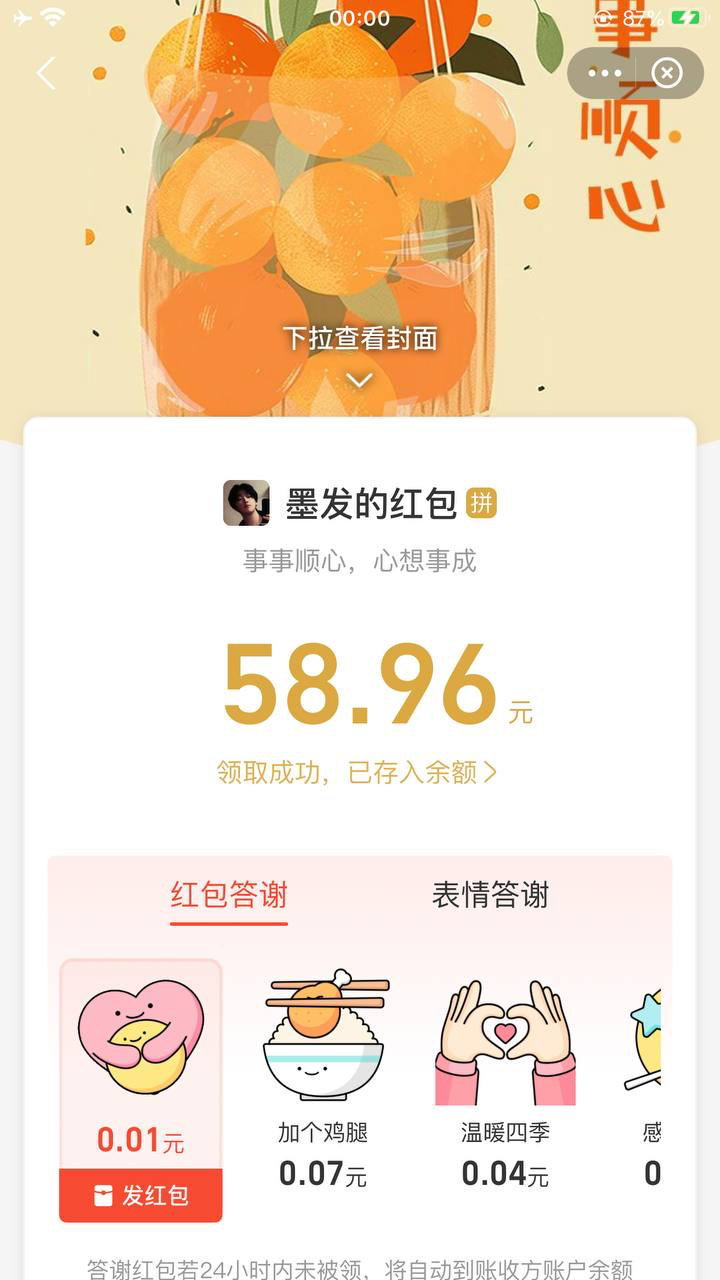
Task: Select the 加个鸡腿 0.07元 thank-you packet
Action: click(x=323, y=1080)
